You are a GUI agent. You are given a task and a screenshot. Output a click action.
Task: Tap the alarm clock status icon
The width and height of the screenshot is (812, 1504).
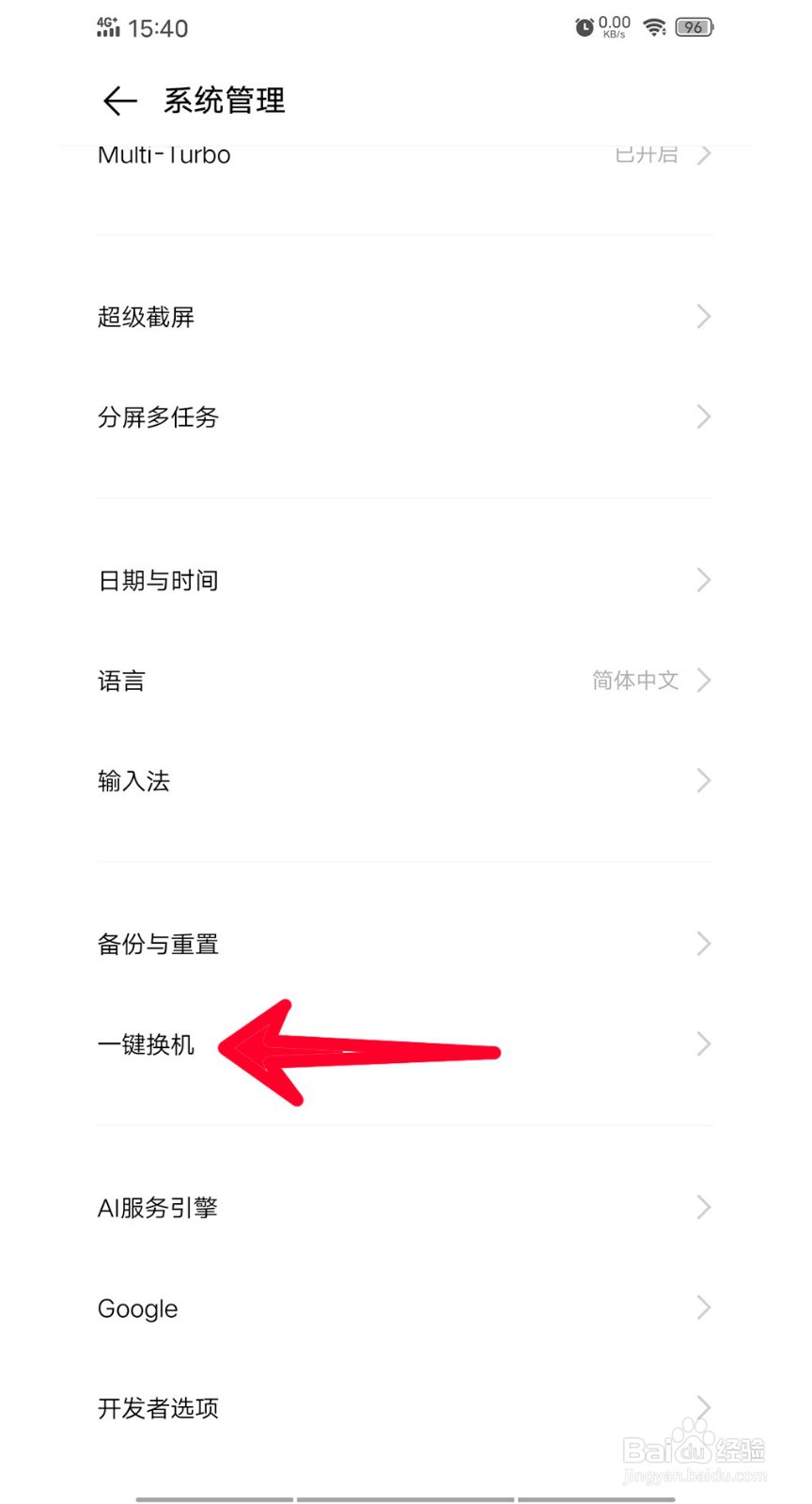point(584,26)
